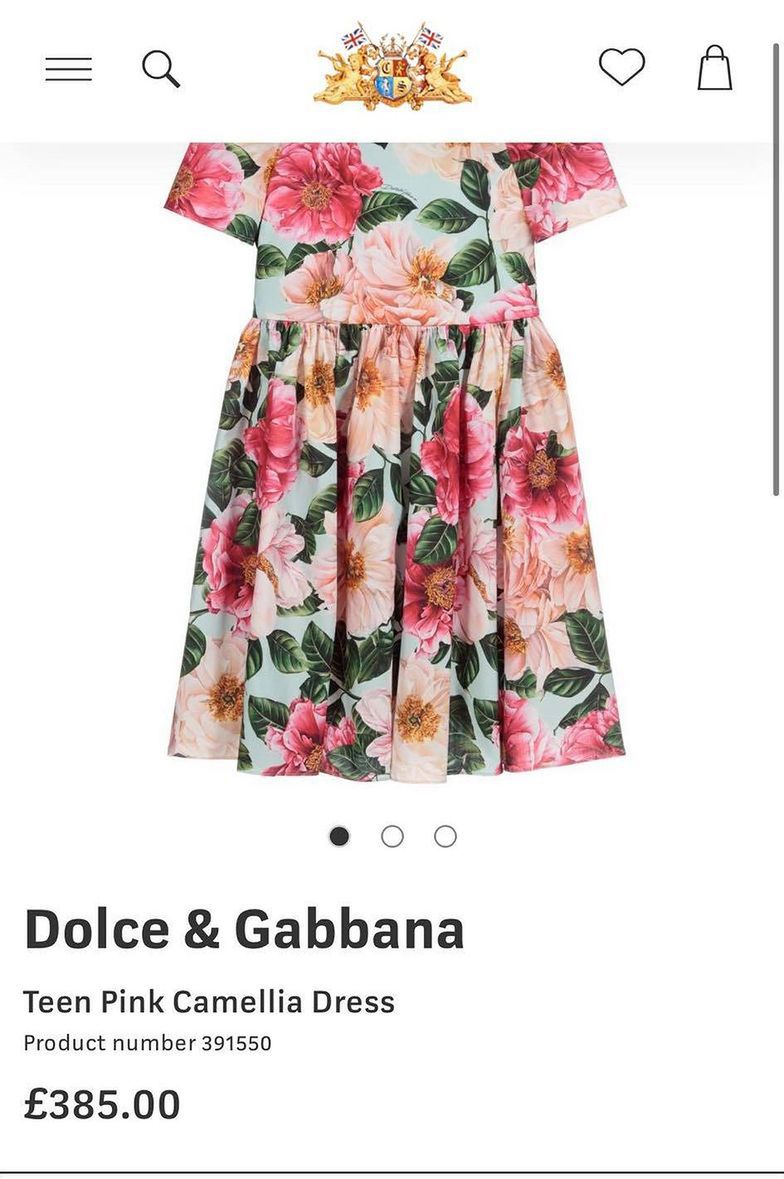Jump to the third image indicator dot

tap(445, 836)
